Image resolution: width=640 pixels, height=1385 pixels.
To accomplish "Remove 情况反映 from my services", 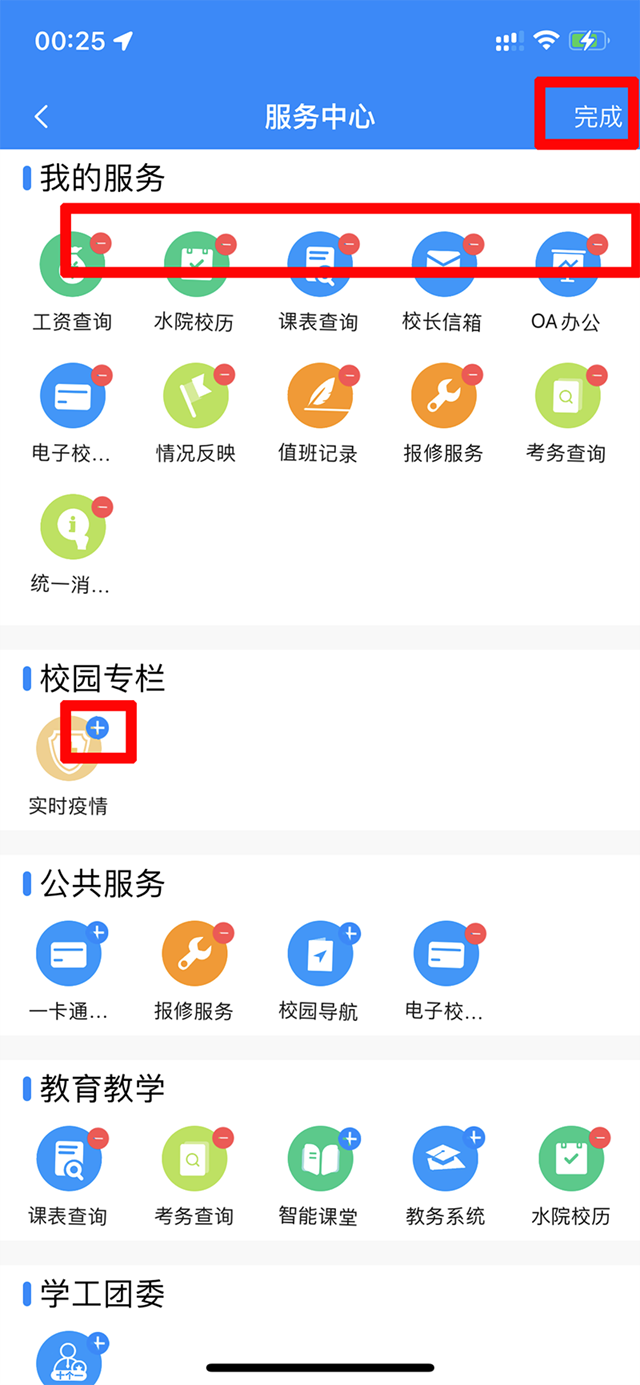I will [x=225, y=375].
